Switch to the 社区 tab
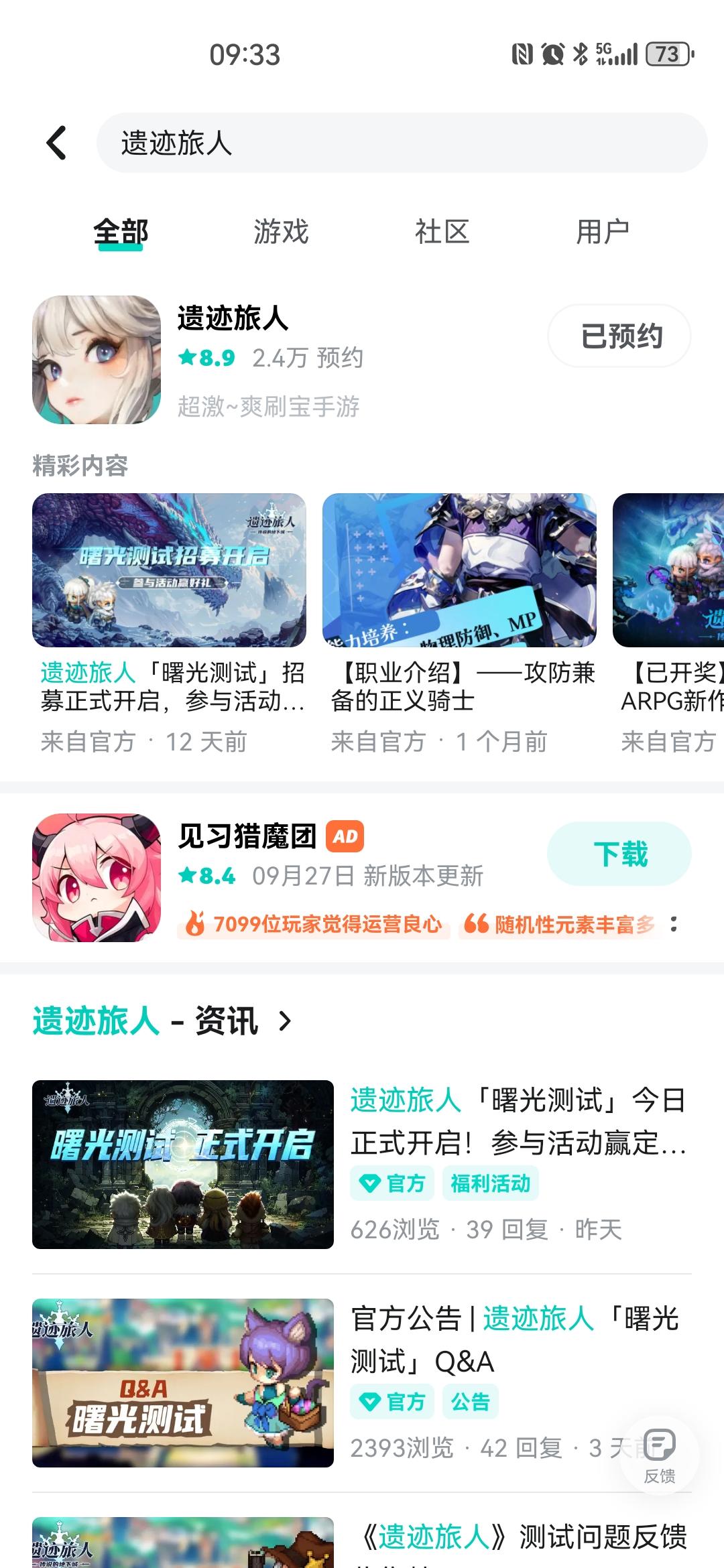Screen dimensions: 724x1568 click(x=442, y=231)
